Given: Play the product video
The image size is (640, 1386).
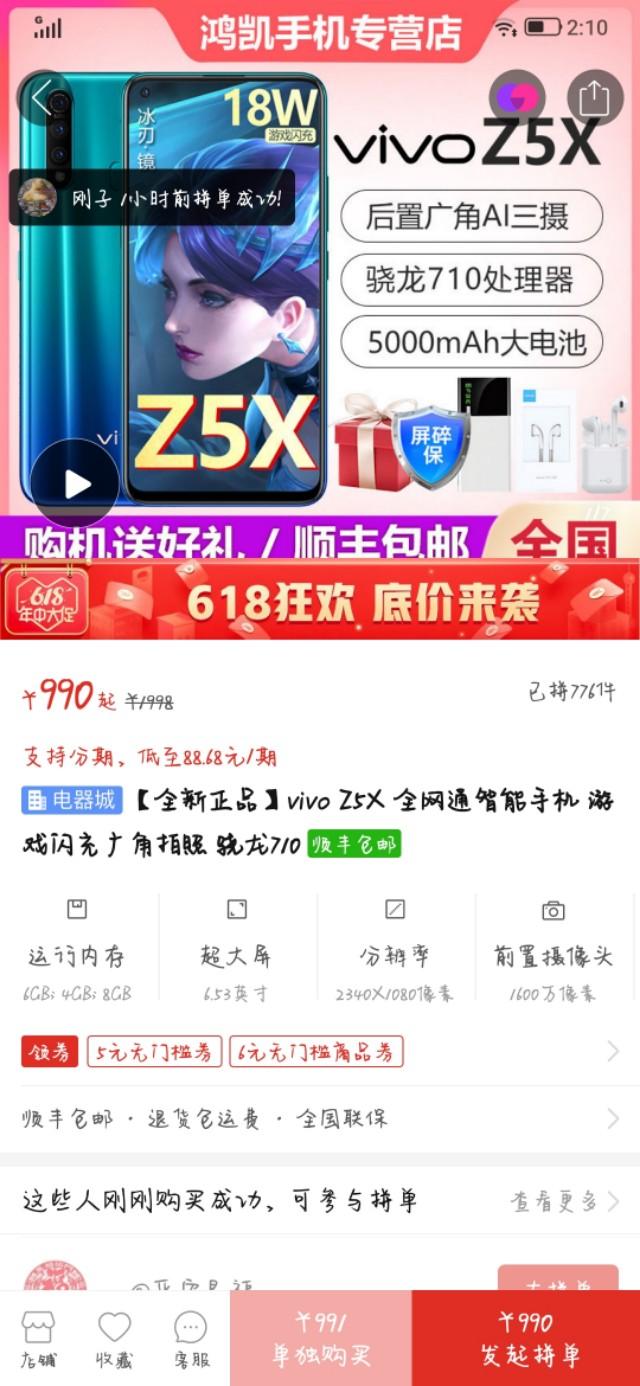Looking at the screenshot, I should click(75, 484).
